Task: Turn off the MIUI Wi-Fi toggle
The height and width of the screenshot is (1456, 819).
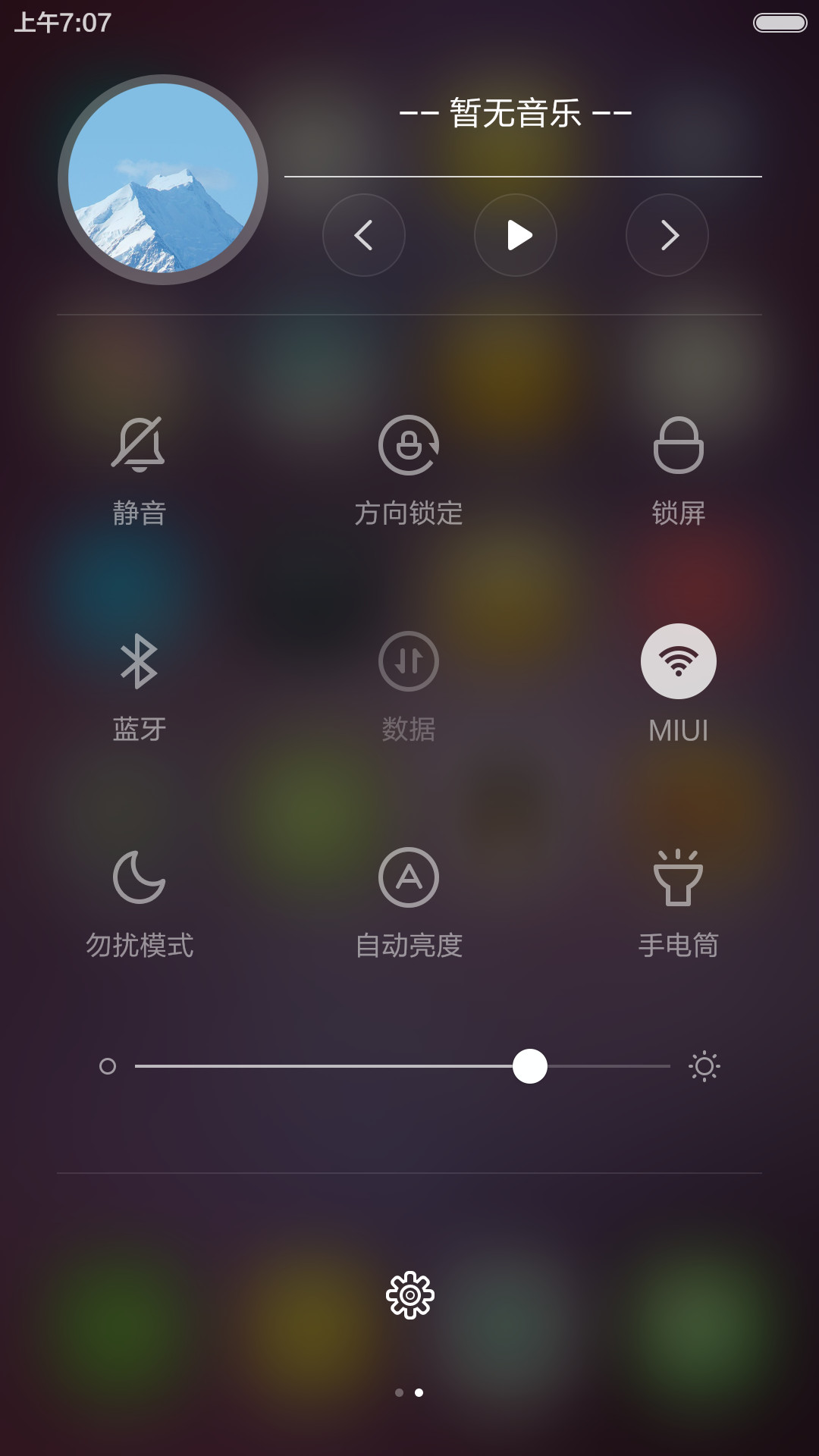Action: (x=679, y=661)
